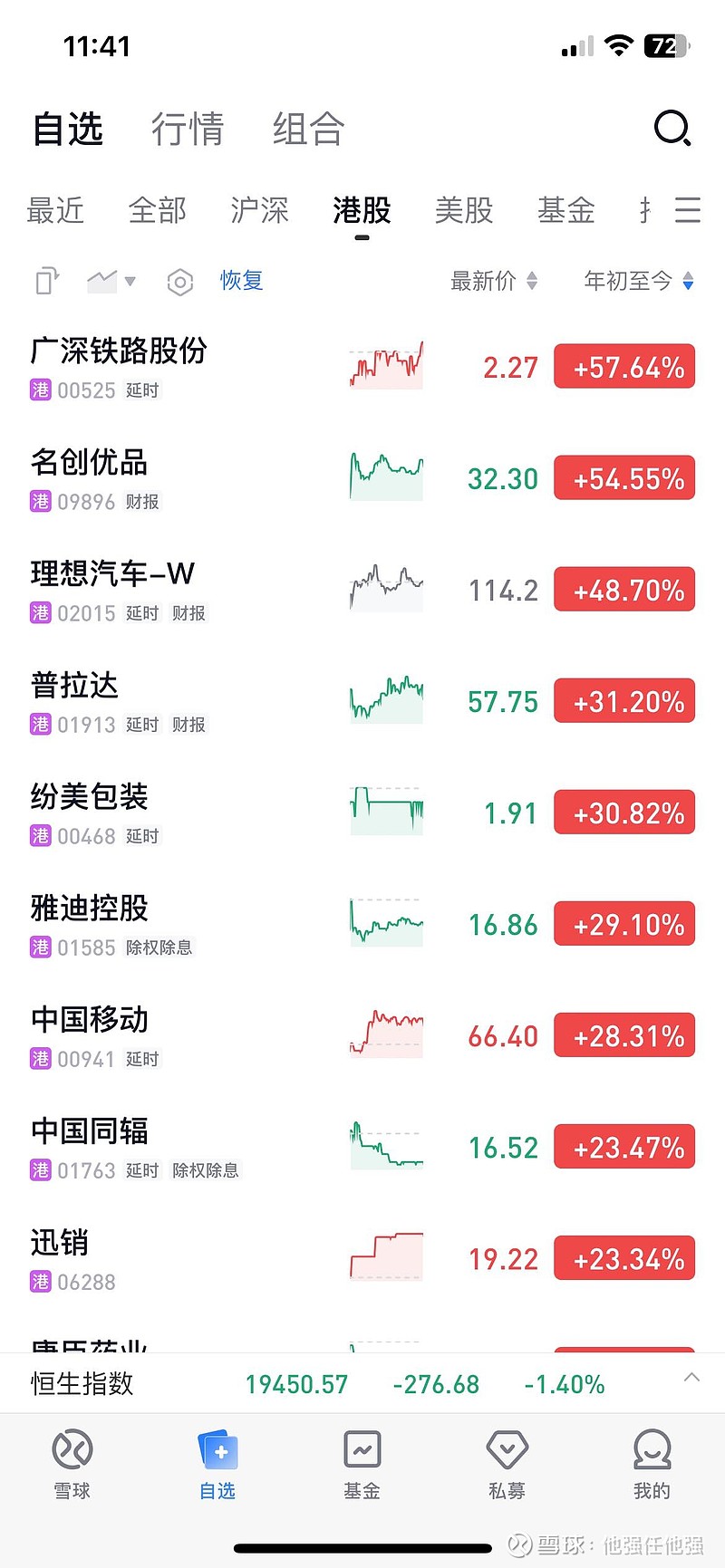Sort by 年初至今 column

639,281
